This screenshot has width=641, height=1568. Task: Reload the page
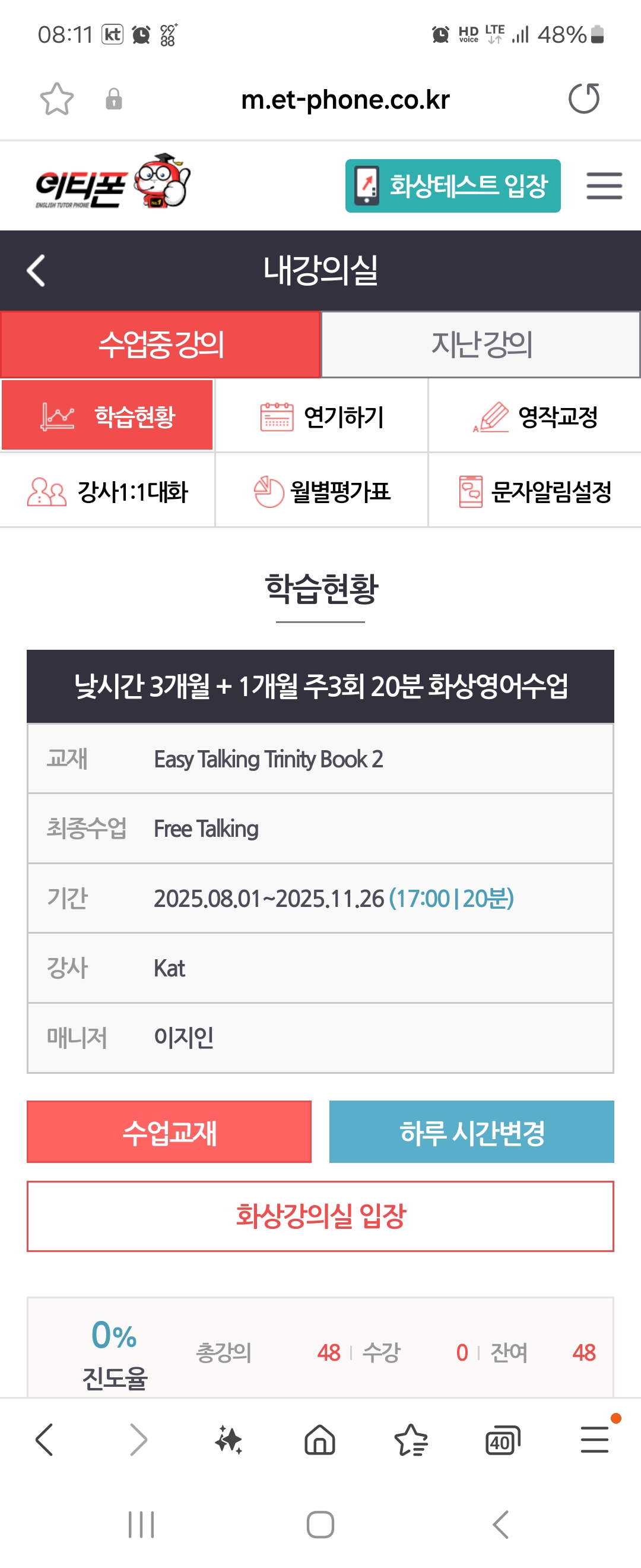tap(583, 99)
